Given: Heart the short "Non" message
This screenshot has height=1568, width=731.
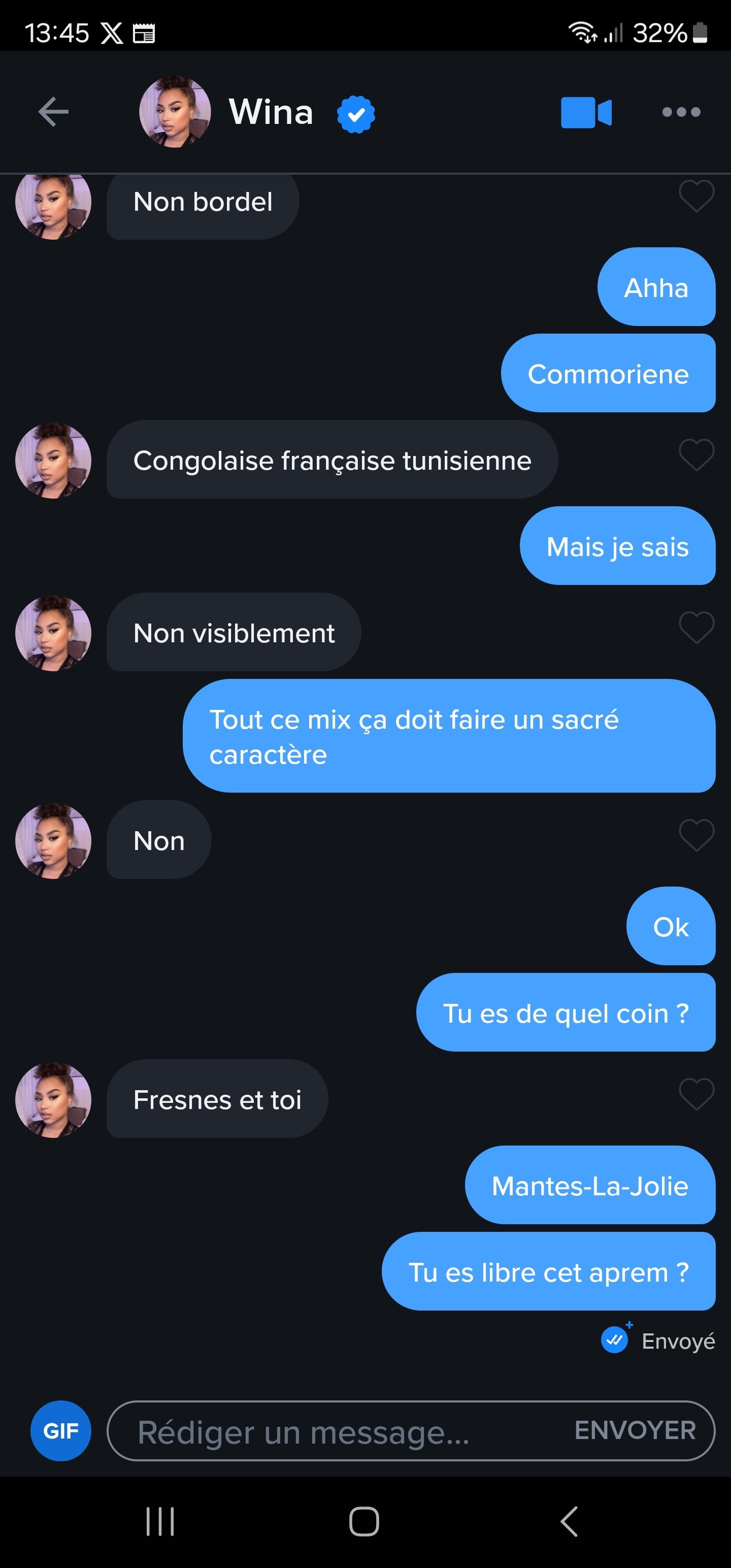Looking at the screenshot, I should pos(695,835).
